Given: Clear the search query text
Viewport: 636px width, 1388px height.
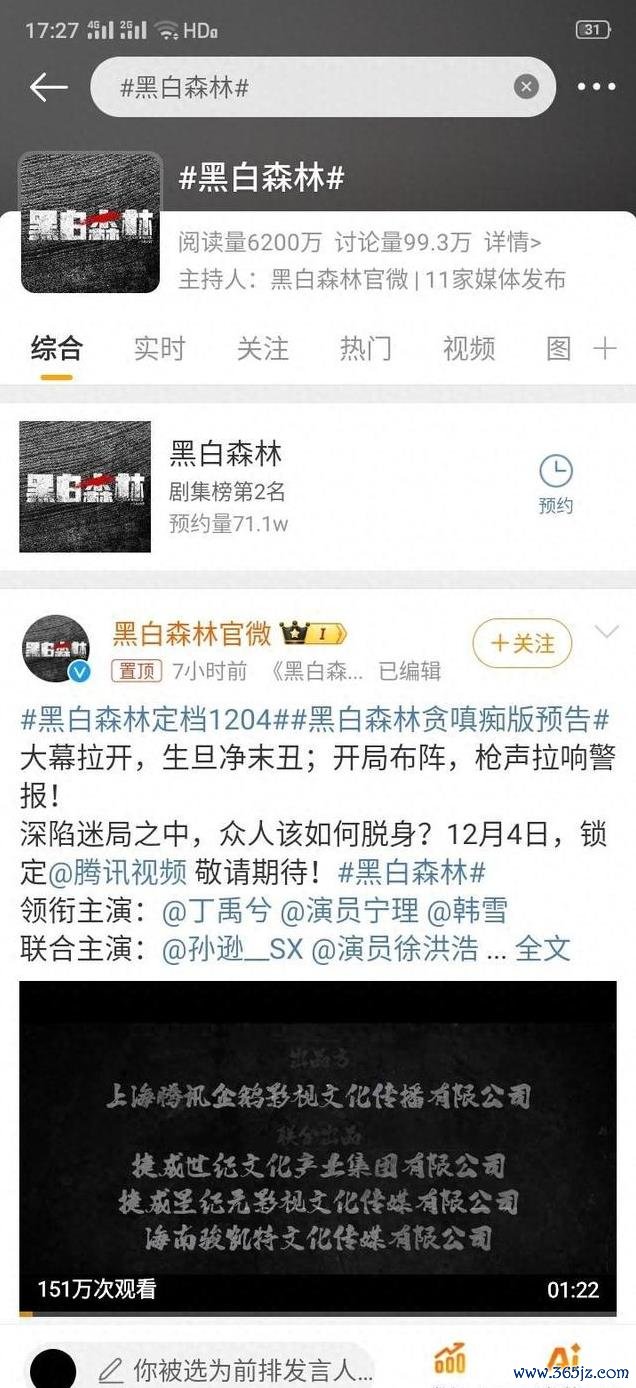Looking at the screenshot, I should pos(526,87).
